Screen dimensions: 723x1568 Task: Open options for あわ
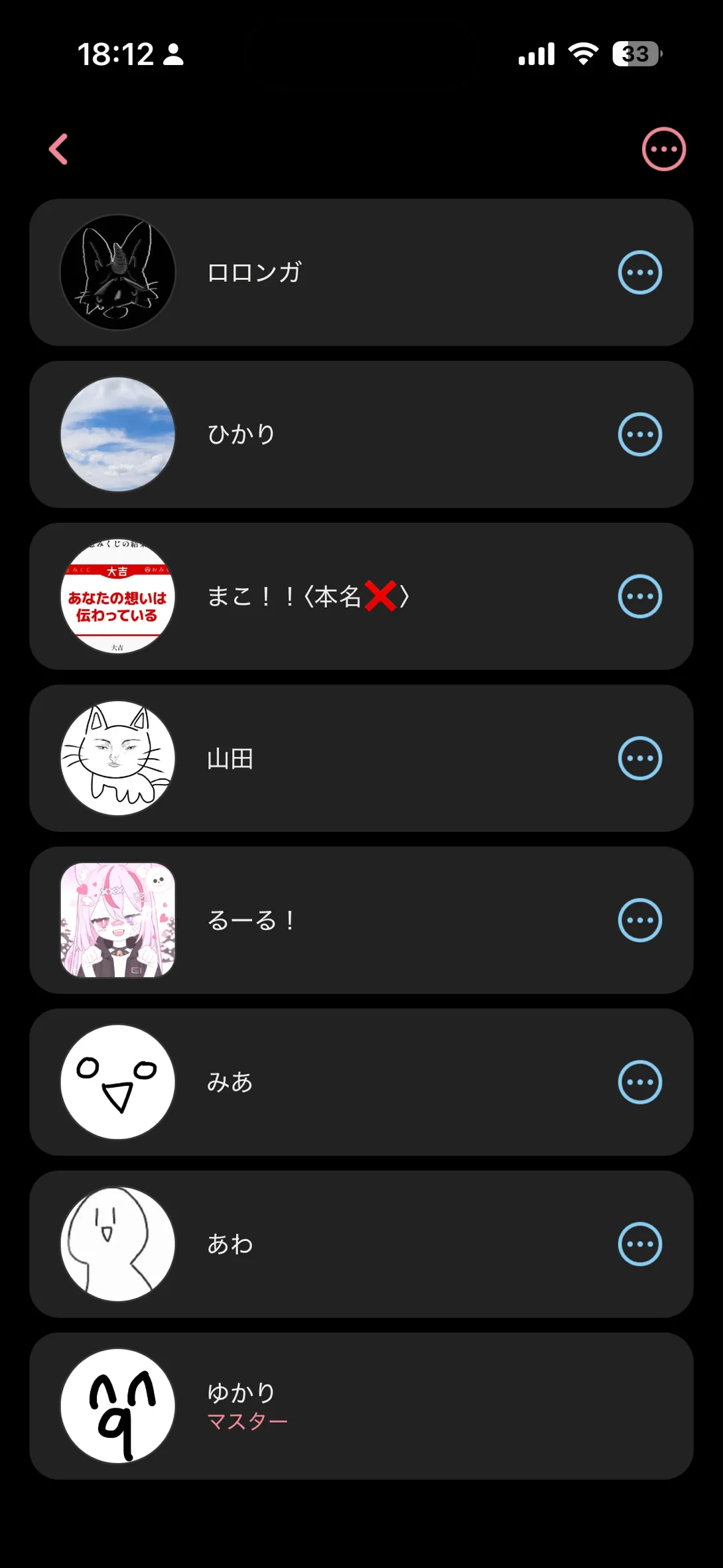coord(639,1244)
